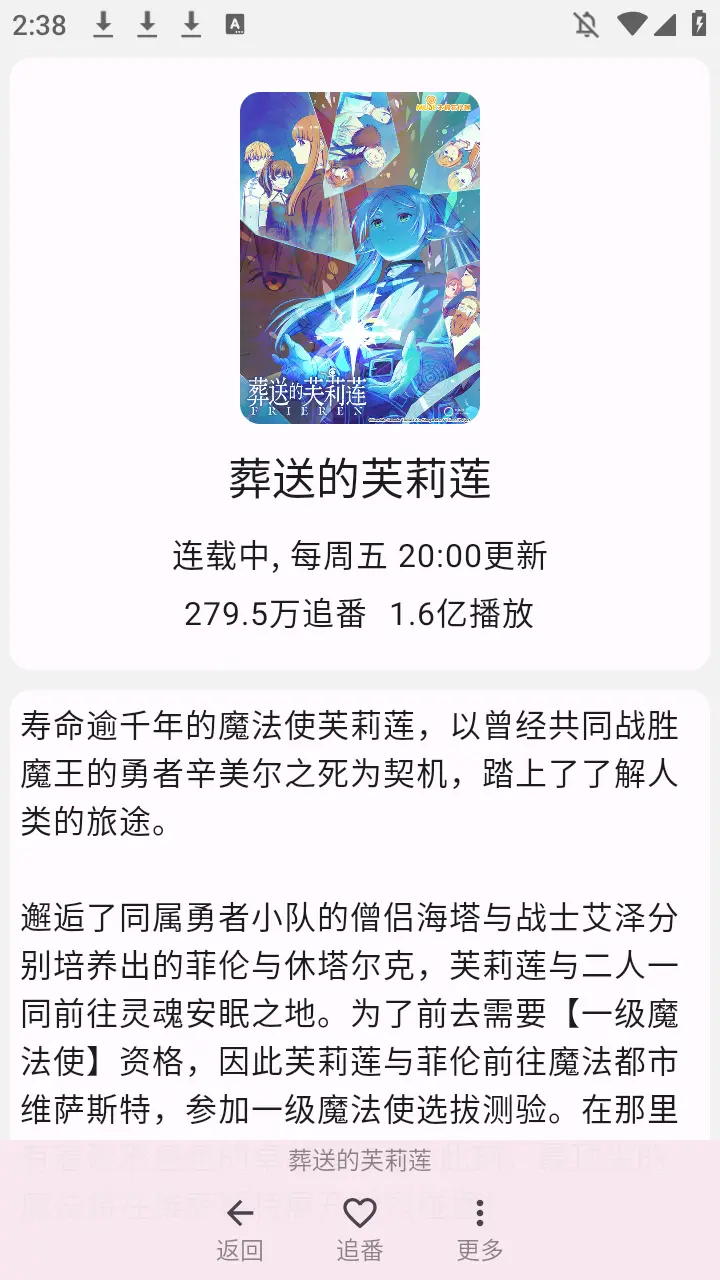Open the 更多 more options menu
This screenshot has width=720, height=1280.
[x=480, y=1214]
